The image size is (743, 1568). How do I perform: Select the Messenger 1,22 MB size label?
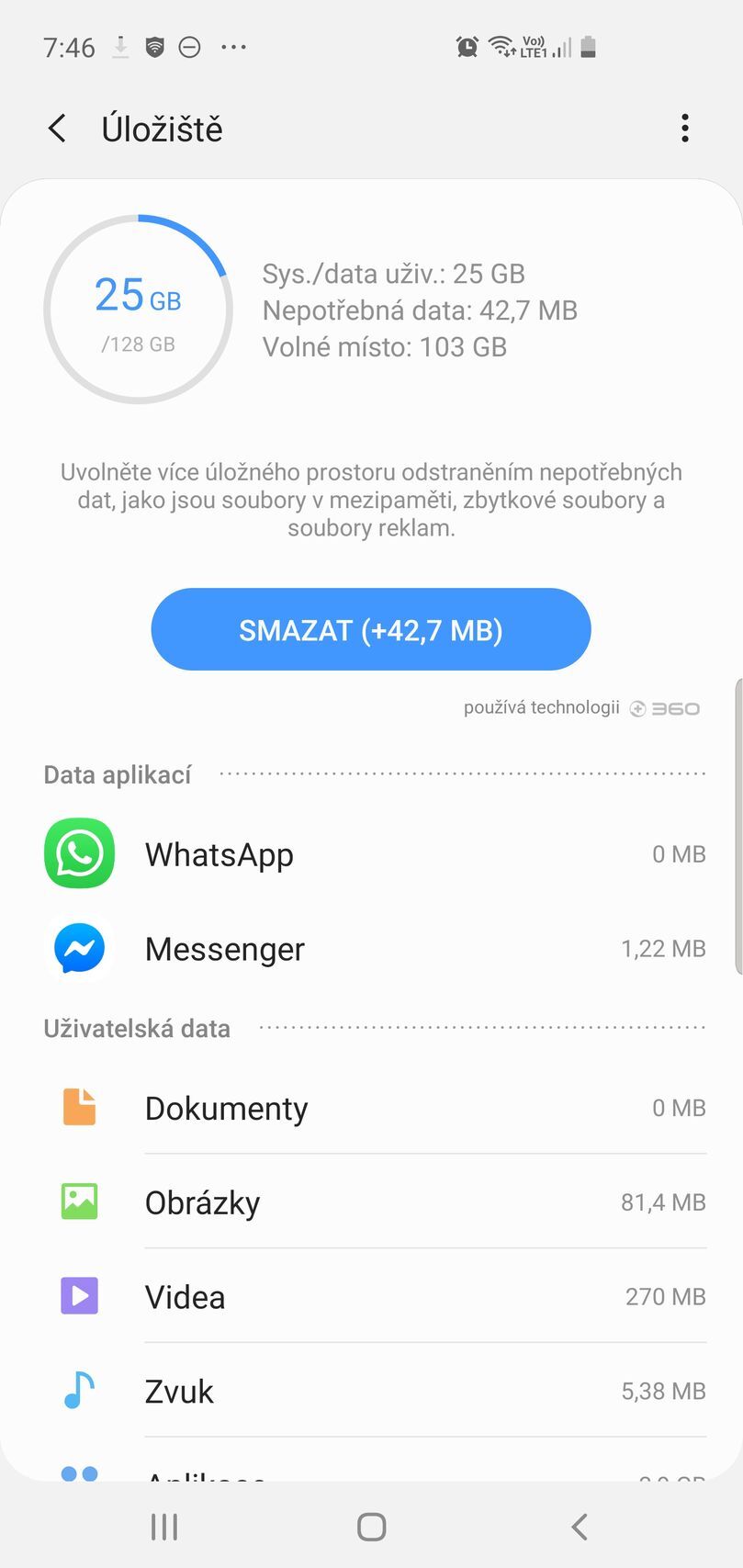tap(662, 948)
